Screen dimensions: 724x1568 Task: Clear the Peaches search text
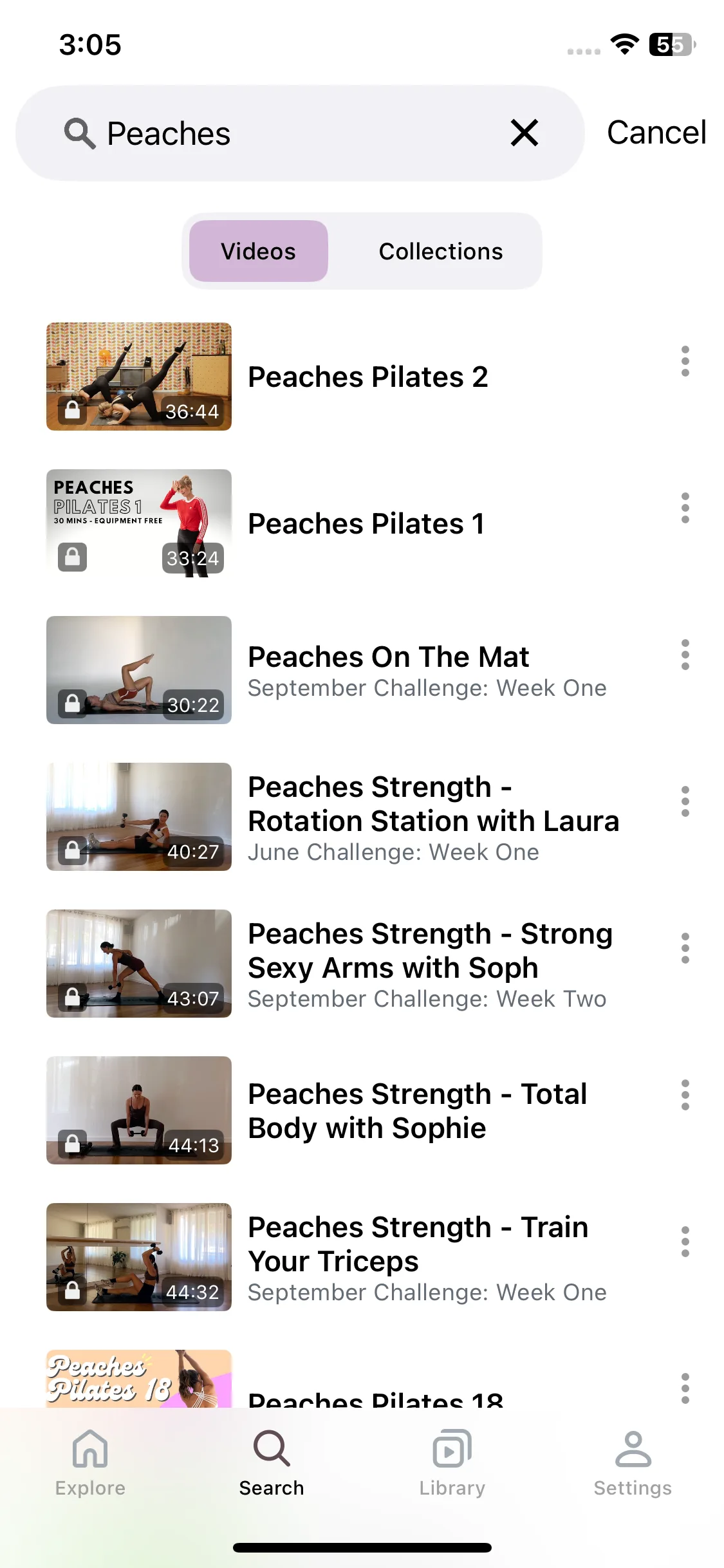coord(524,133)
